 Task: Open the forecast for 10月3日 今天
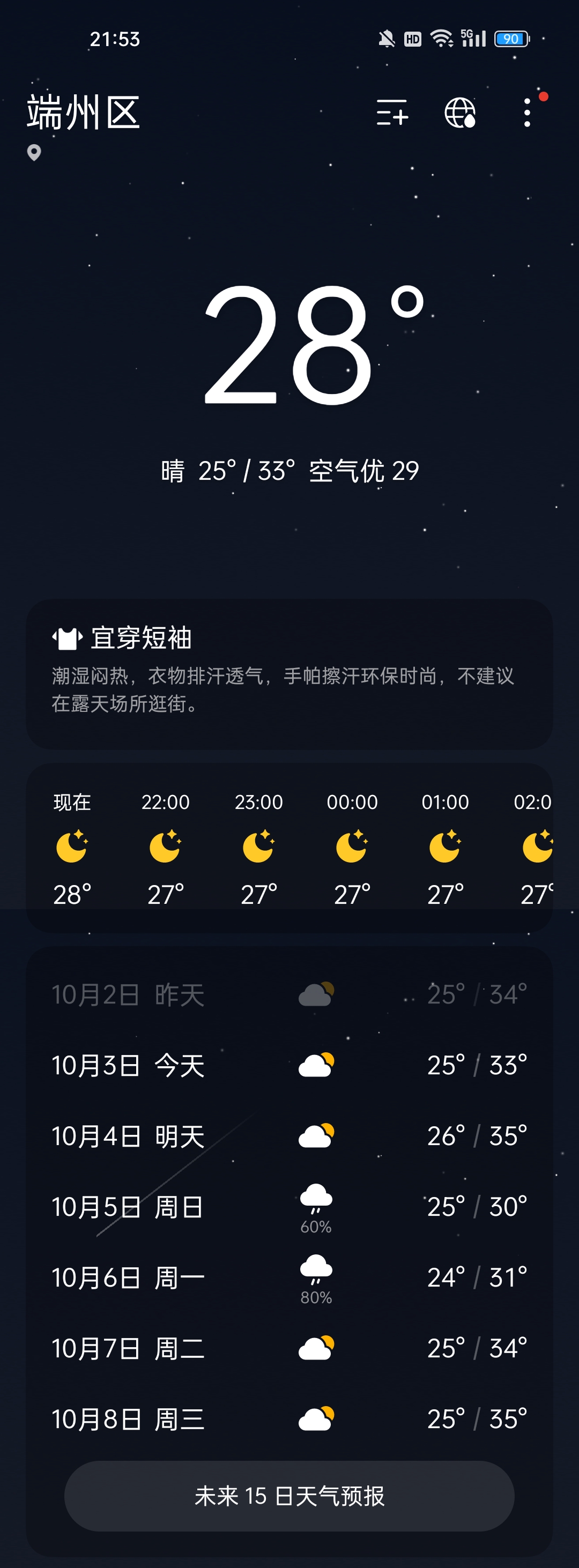coord(289,1065)
